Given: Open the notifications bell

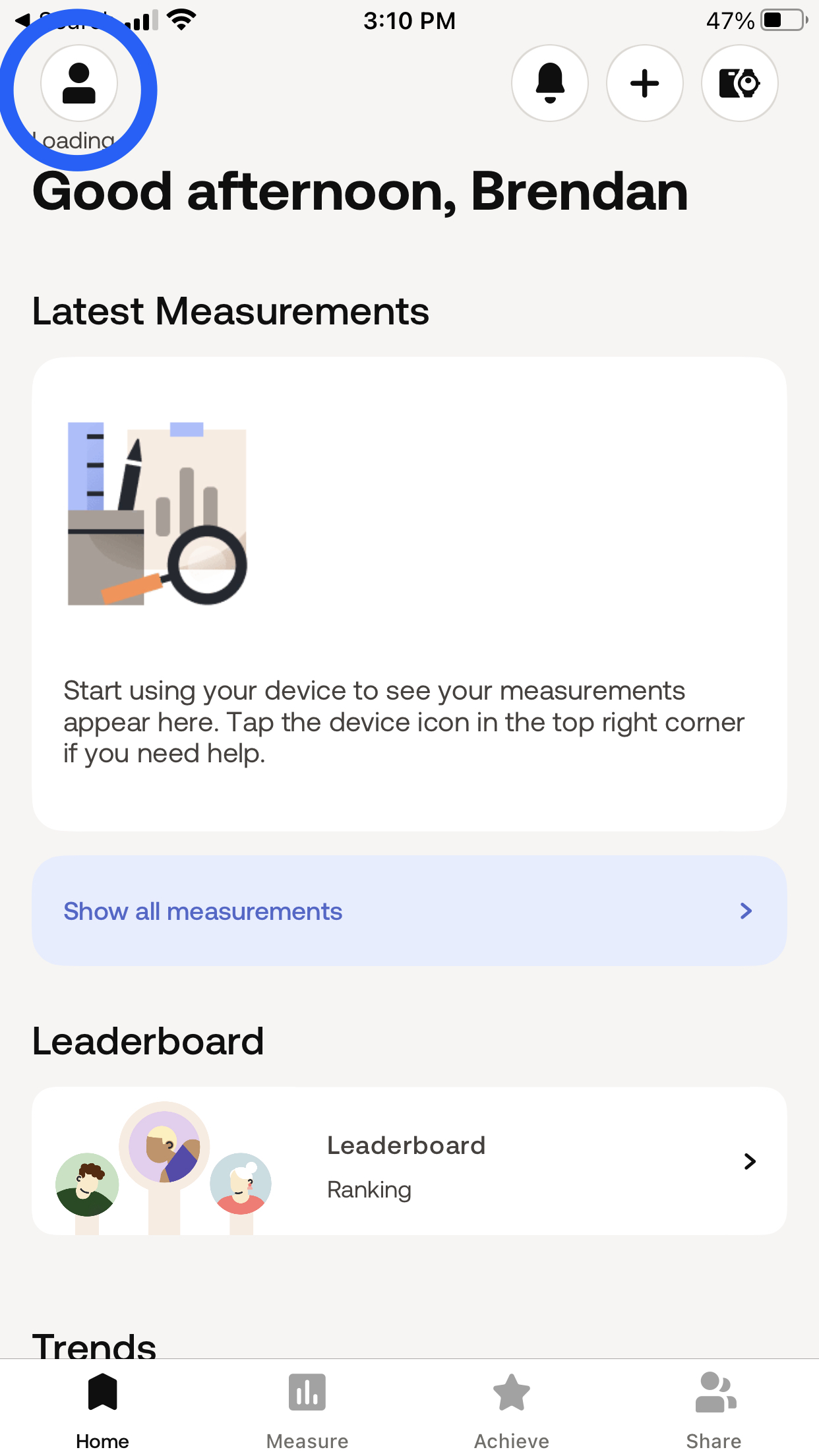Looking at the screenshot, I should [x=550, y=84].
